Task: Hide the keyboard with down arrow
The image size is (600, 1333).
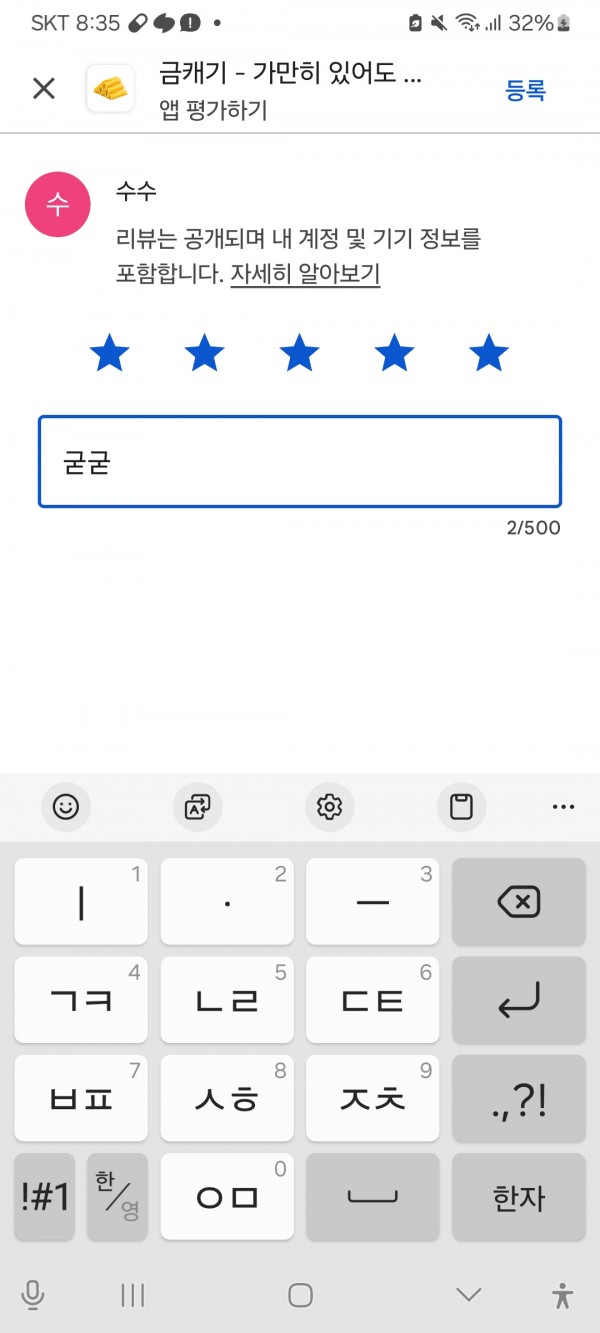Action: click(468, 1296)
